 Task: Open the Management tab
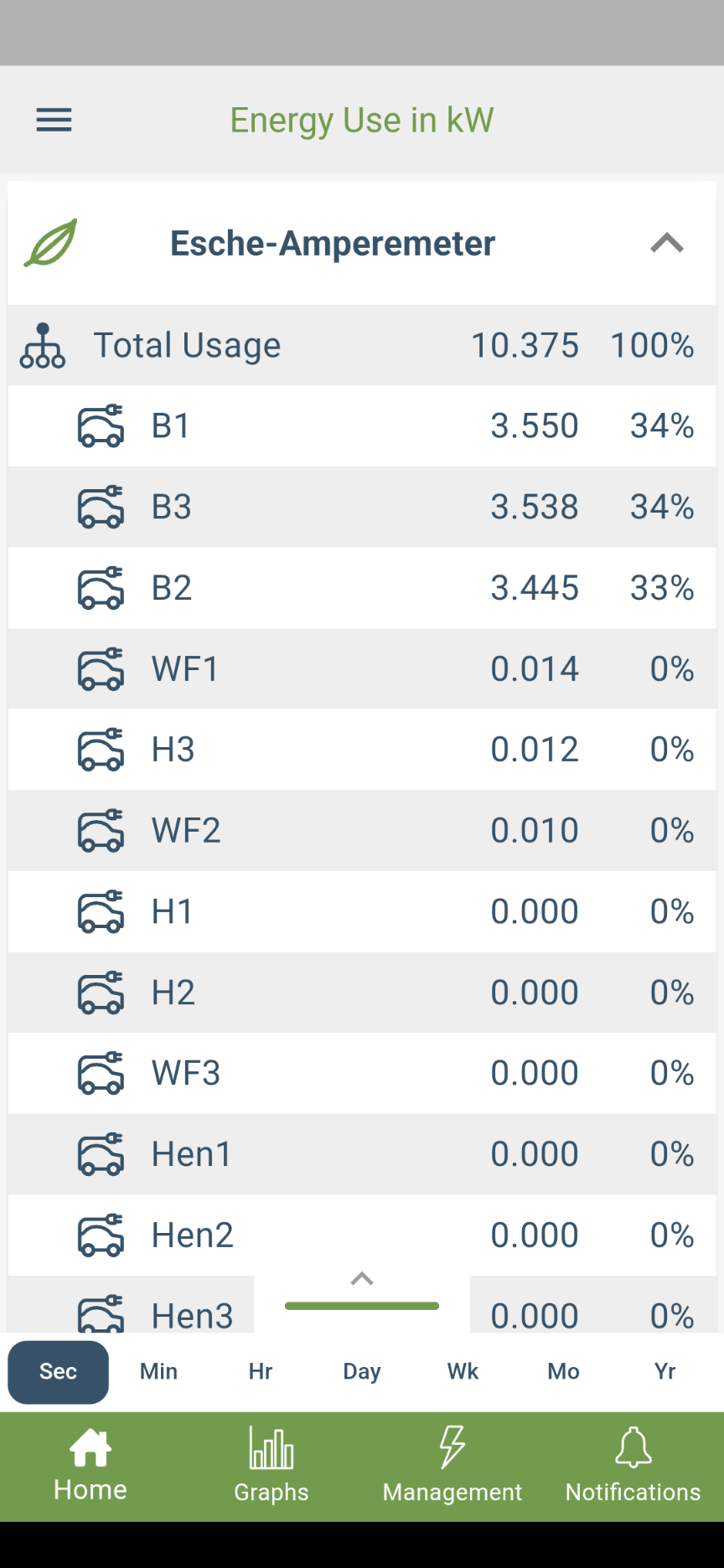point(452,1466)
